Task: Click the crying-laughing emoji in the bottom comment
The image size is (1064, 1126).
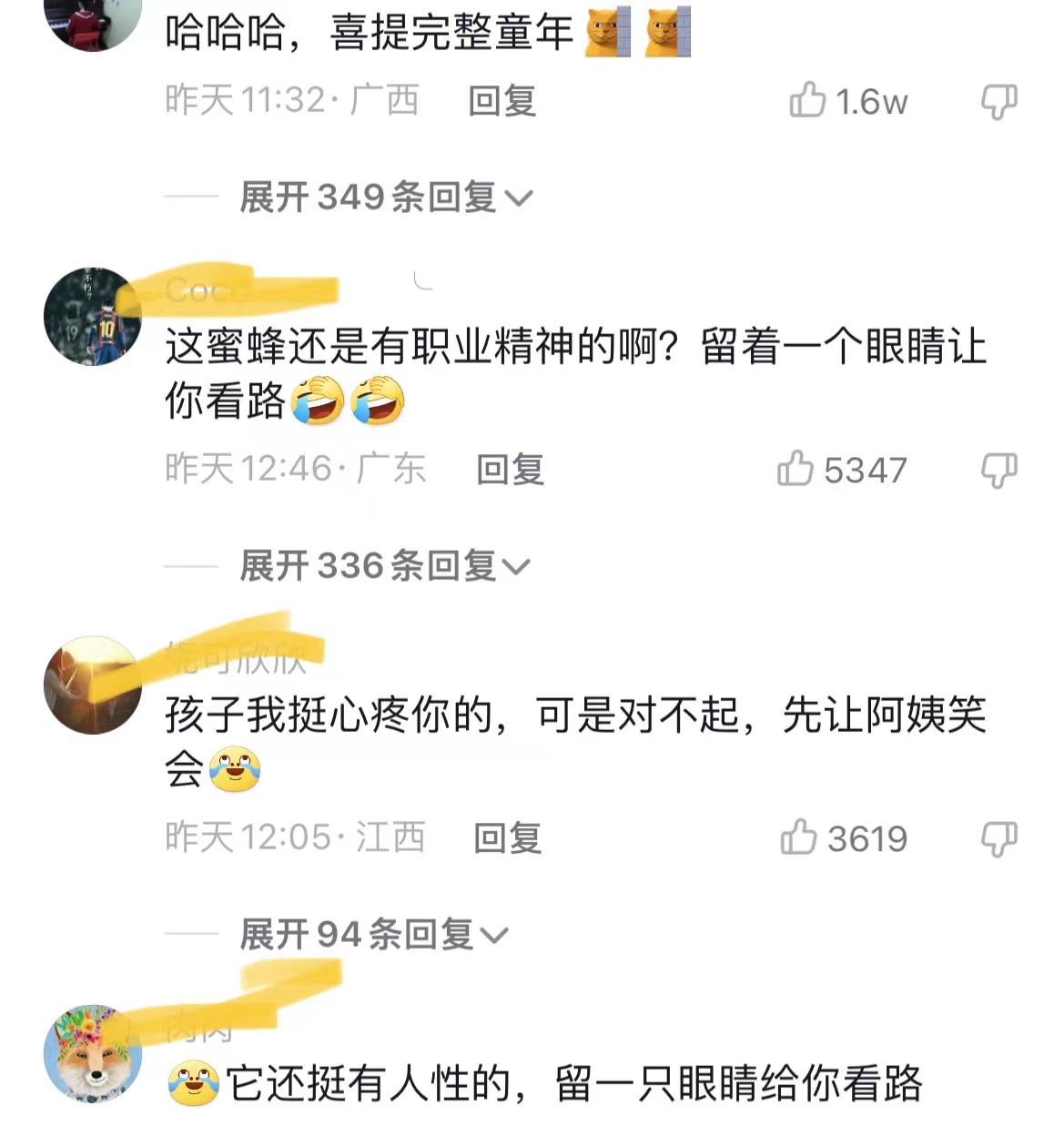Action: click(x=192, y=1085)
